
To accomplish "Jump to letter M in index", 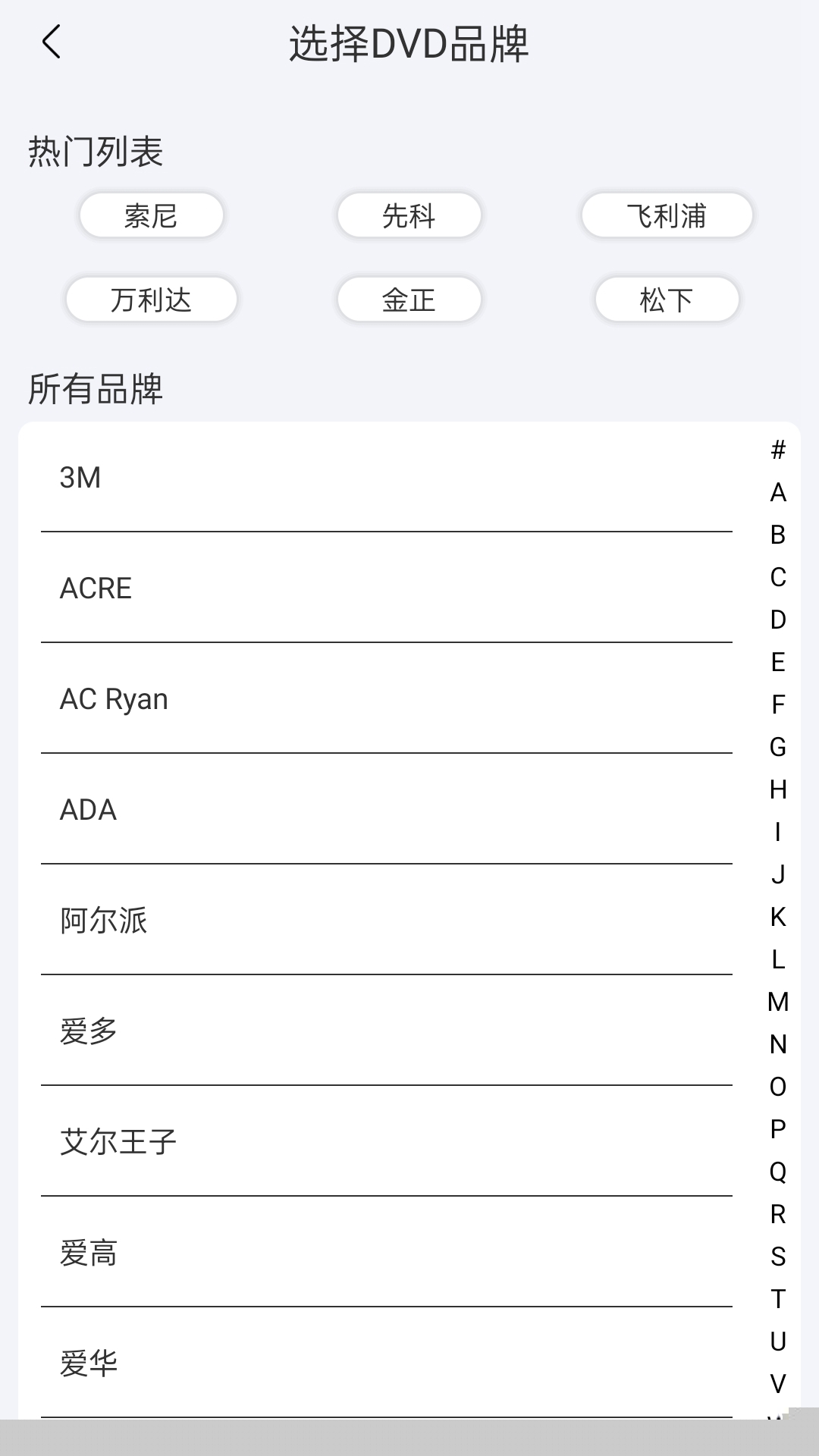I will point(778,1002).
